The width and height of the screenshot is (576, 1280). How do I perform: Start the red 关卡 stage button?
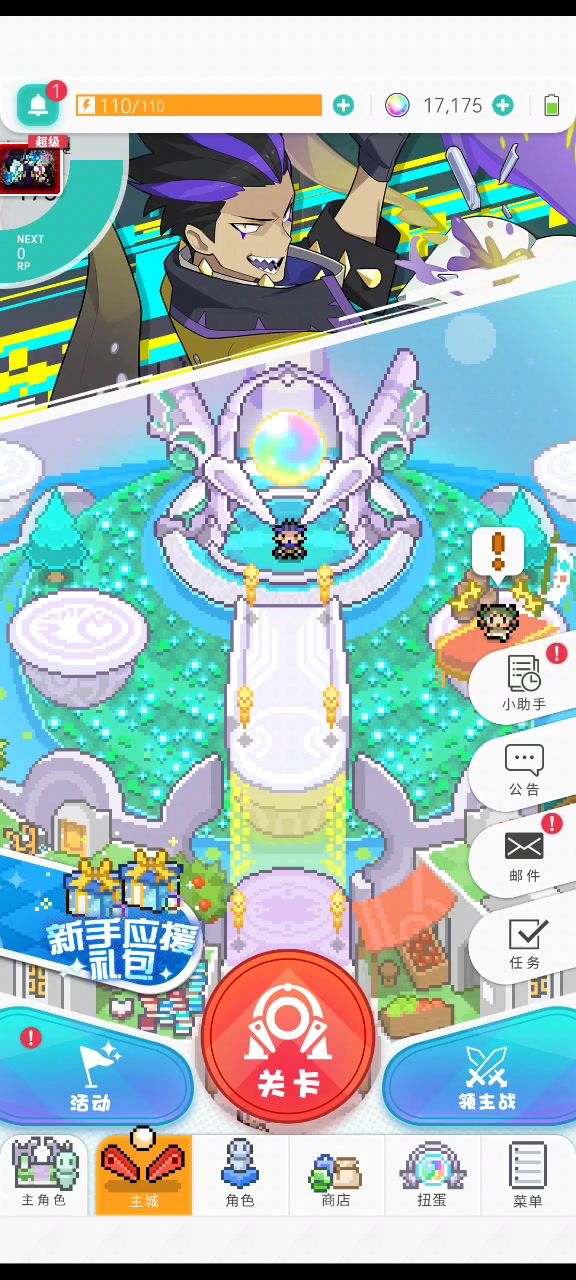click(x=289, y=1038)
